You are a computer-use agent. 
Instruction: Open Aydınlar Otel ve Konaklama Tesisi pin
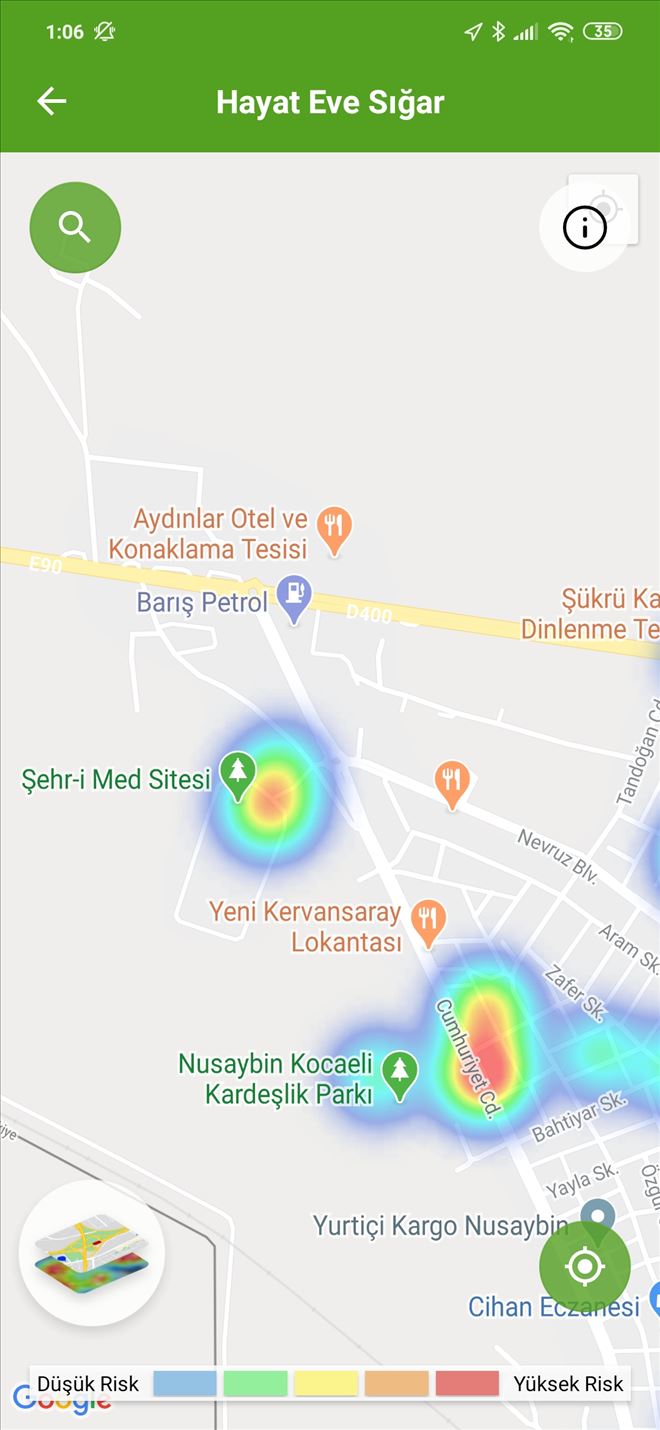coord(334,529)
